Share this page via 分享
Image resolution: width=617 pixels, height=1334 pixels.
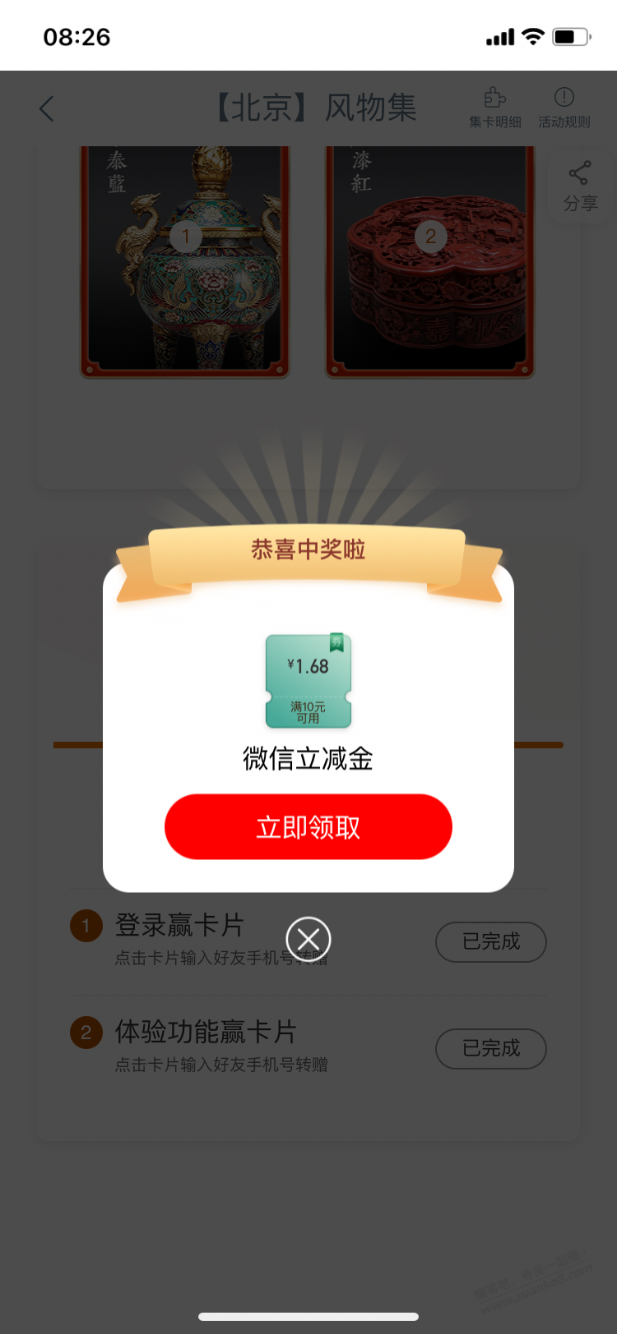[x=580, y=186]
